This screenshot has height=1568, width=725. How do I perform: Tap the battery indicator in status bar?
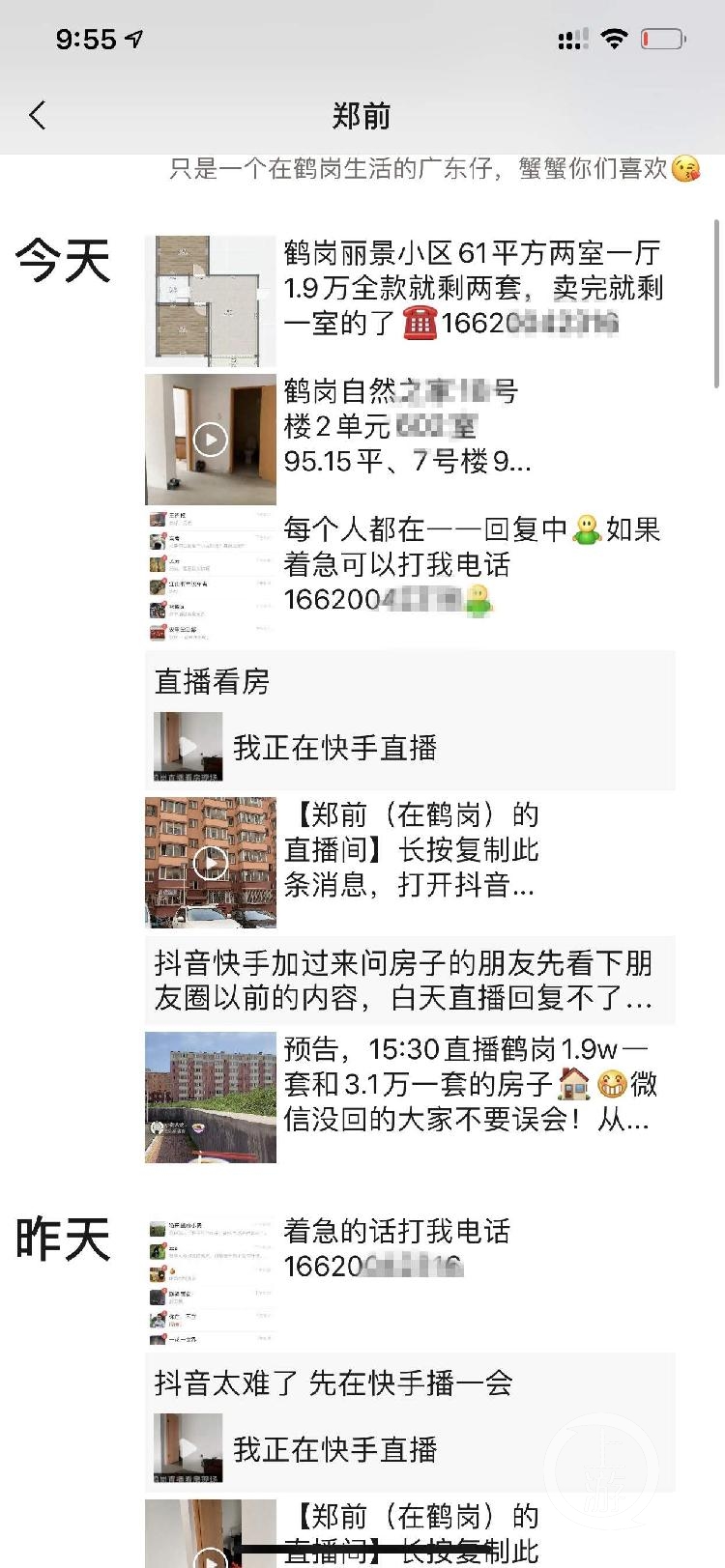click(662, 39)
